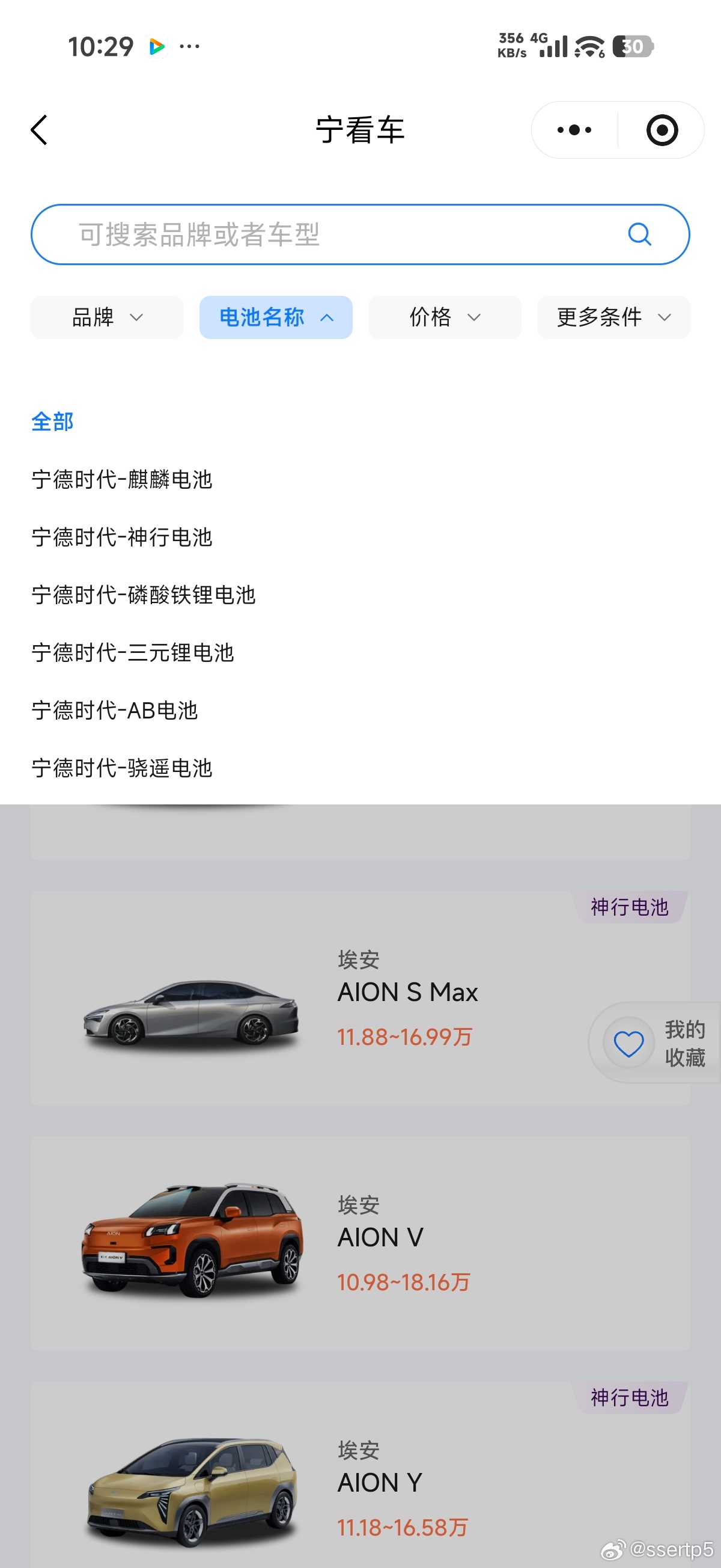Collapse the 电池名称 dropdown
The width and height of the screenshot is (721, 1568).
coord(276,317)
